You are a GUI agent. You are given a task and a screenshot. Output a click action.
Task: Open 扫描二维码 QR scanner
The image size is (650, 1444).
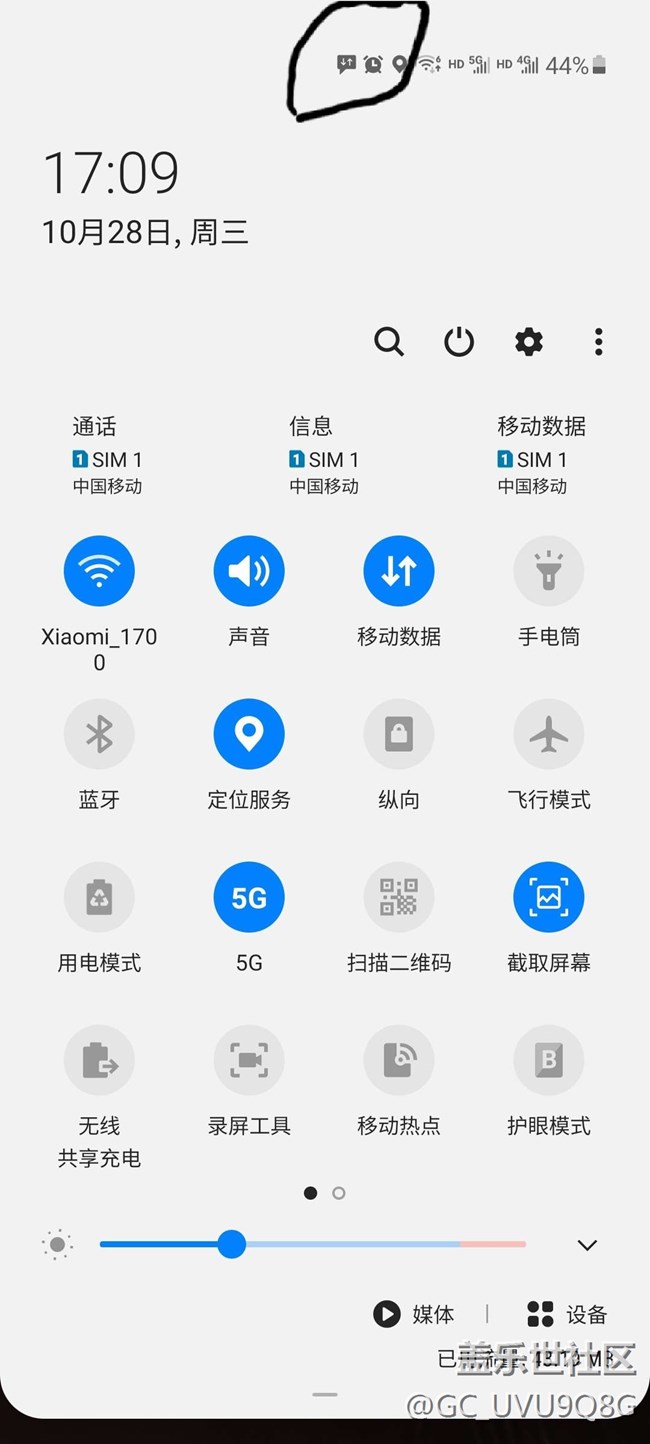click(x=399, y=897)
